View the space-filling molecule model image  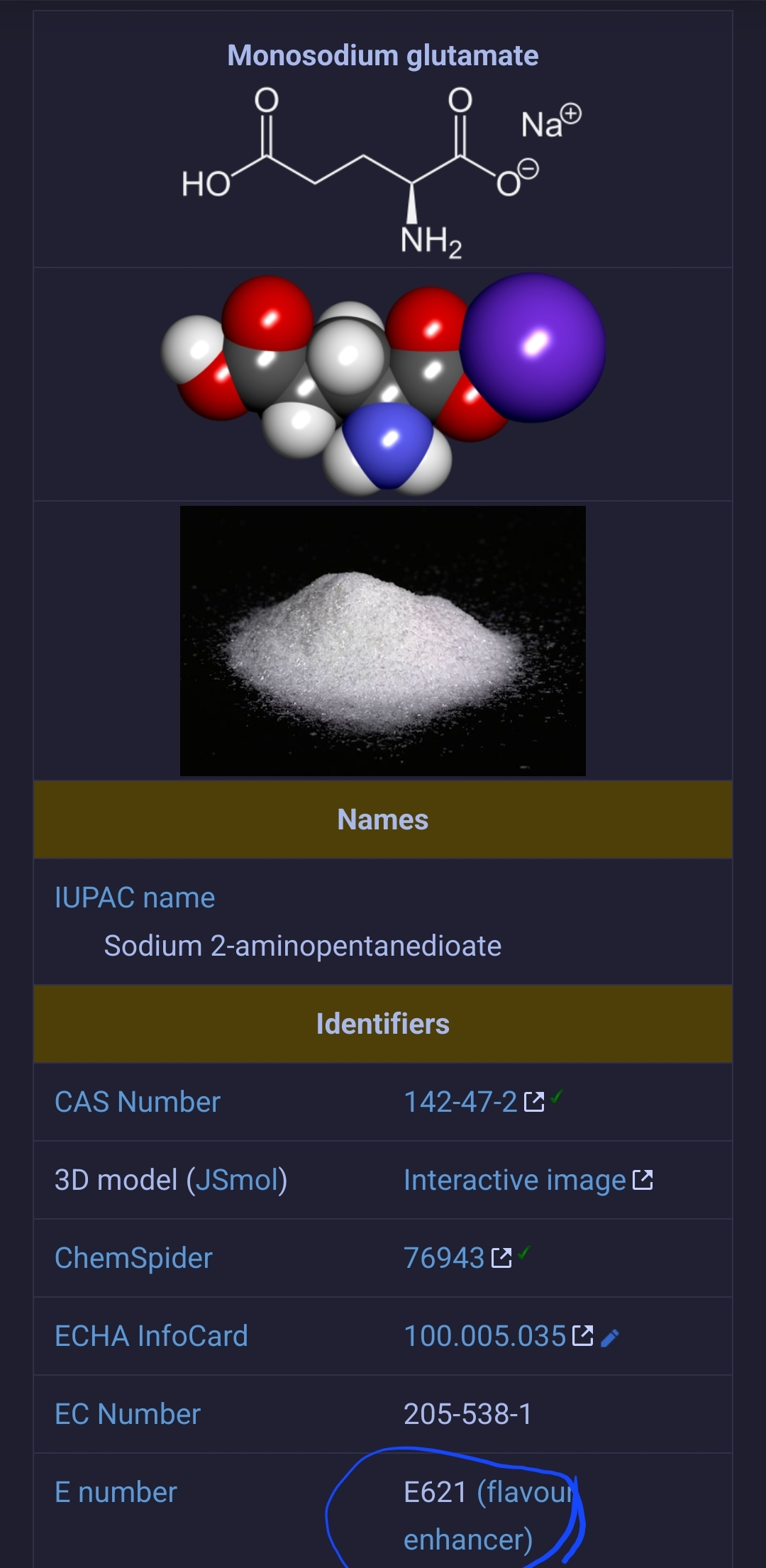coord(382,384)
